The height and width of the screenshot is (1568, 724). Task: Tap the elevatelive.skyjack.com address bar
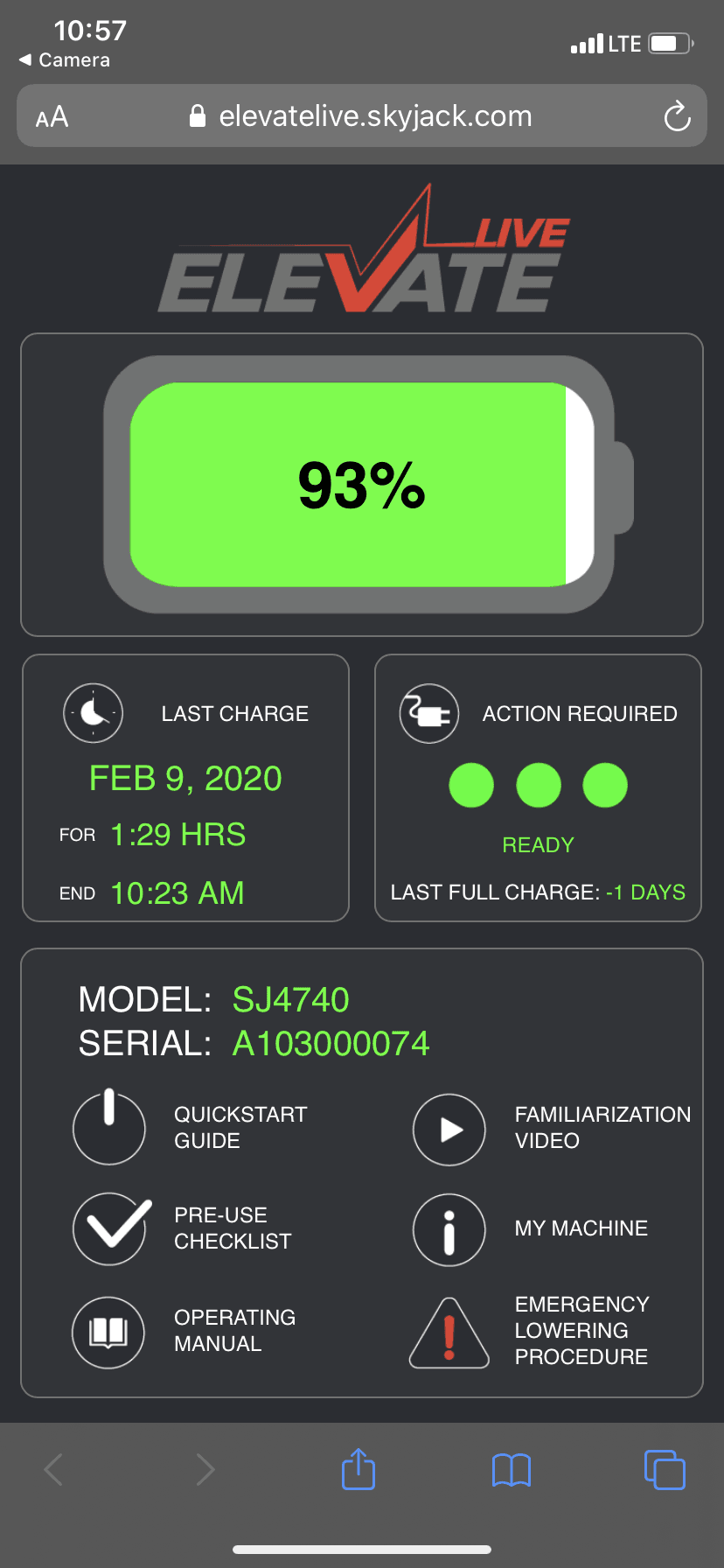tap(360, 116)
